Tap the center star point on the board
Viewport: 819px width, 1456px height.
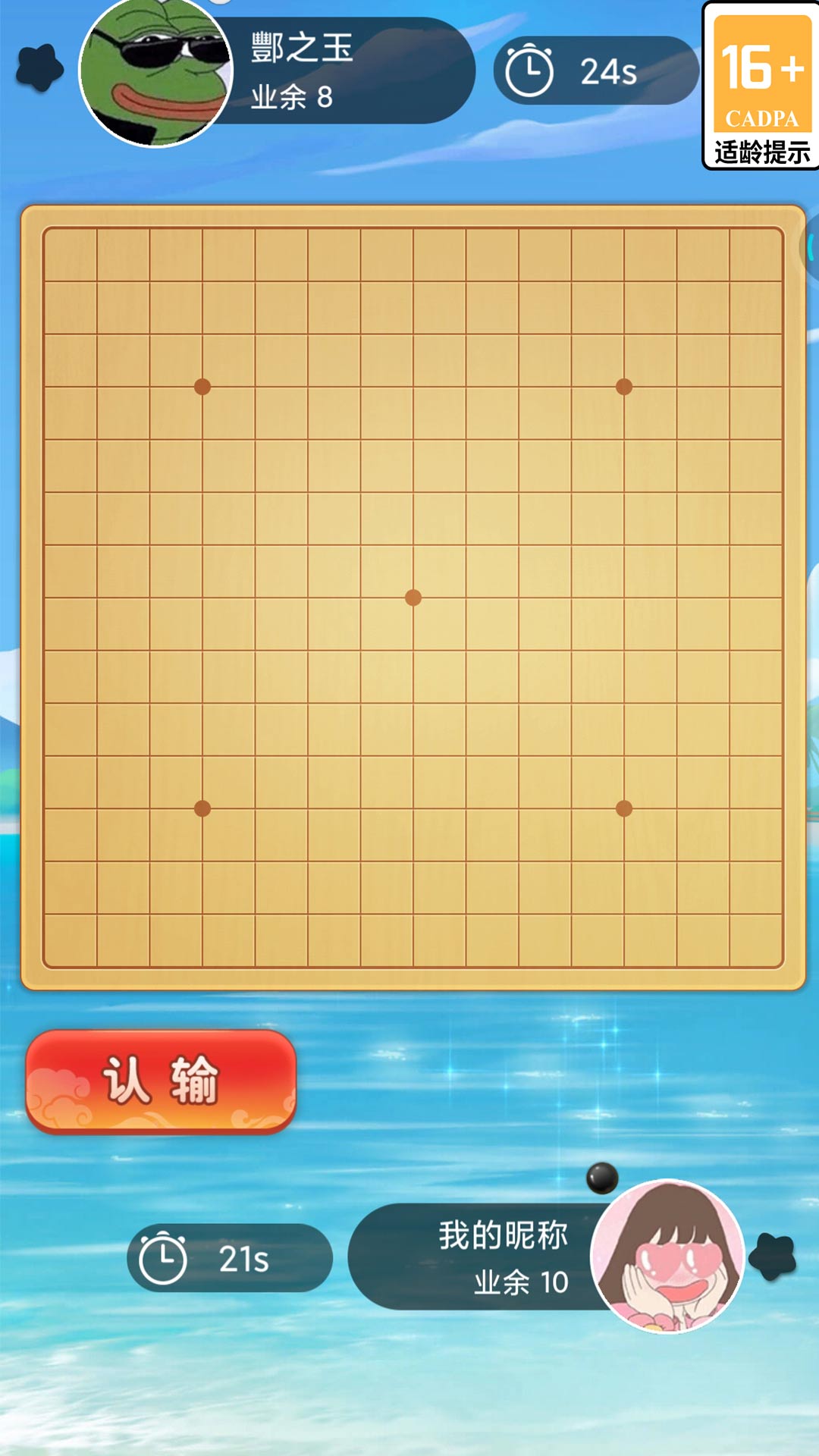[x=413, y=598]
